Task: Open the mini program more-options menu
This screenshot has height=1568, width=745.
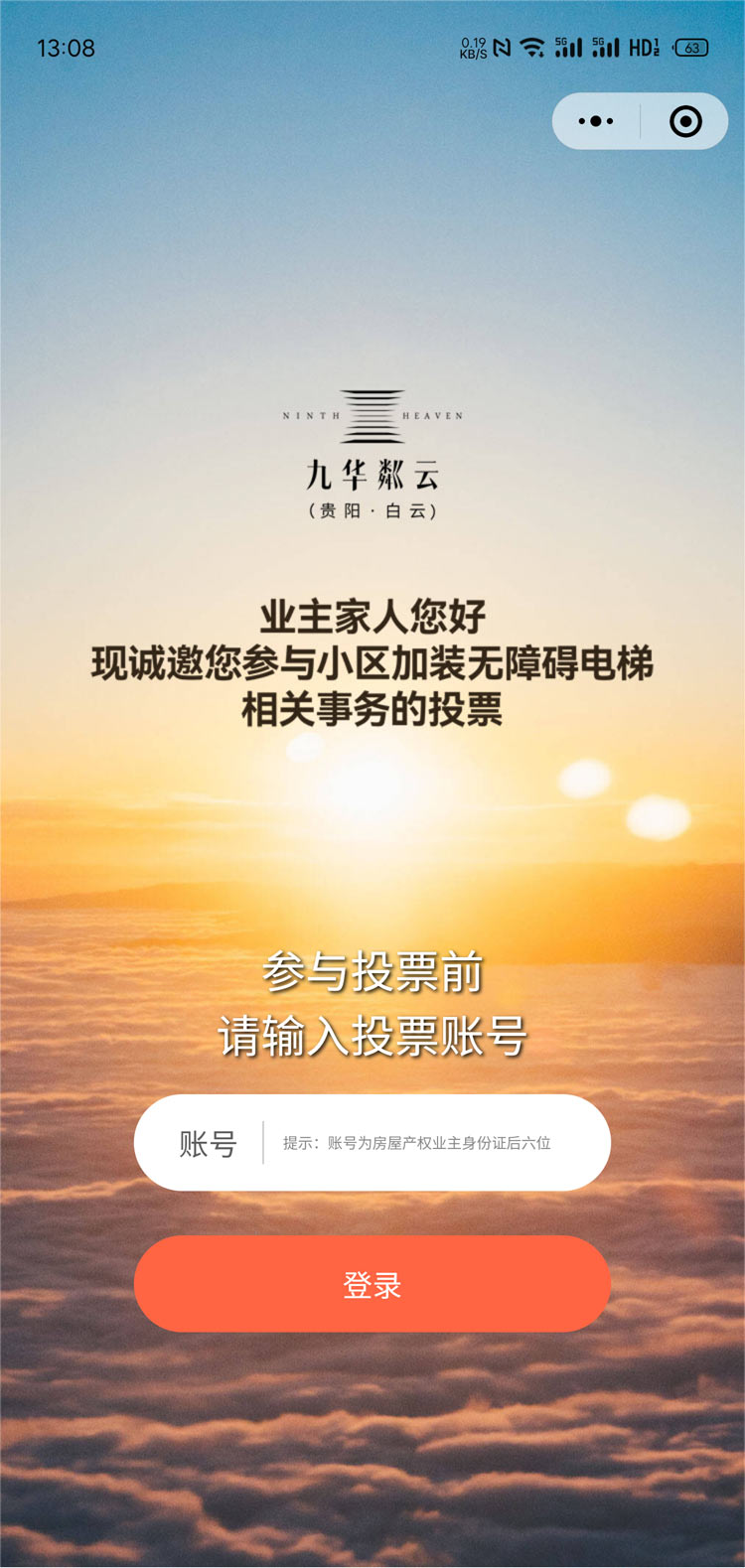Action: pyautogui.click(x=596, y=121)
